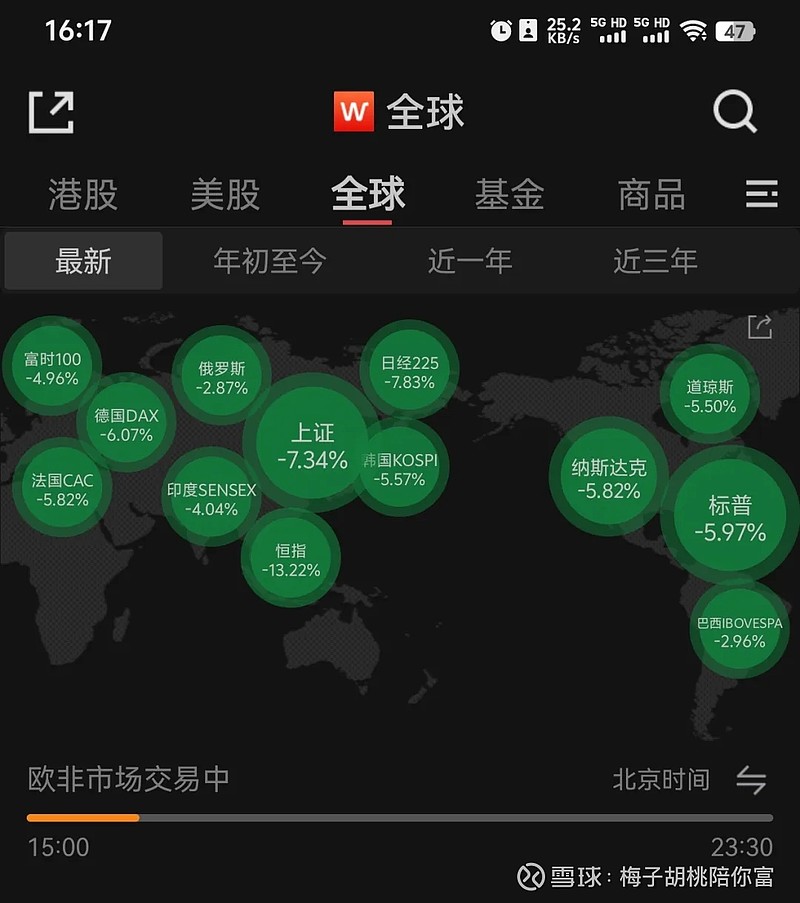This screenshot has height=903, width=800.
Task: Select the 近一年 time filter
Action: 469,260
